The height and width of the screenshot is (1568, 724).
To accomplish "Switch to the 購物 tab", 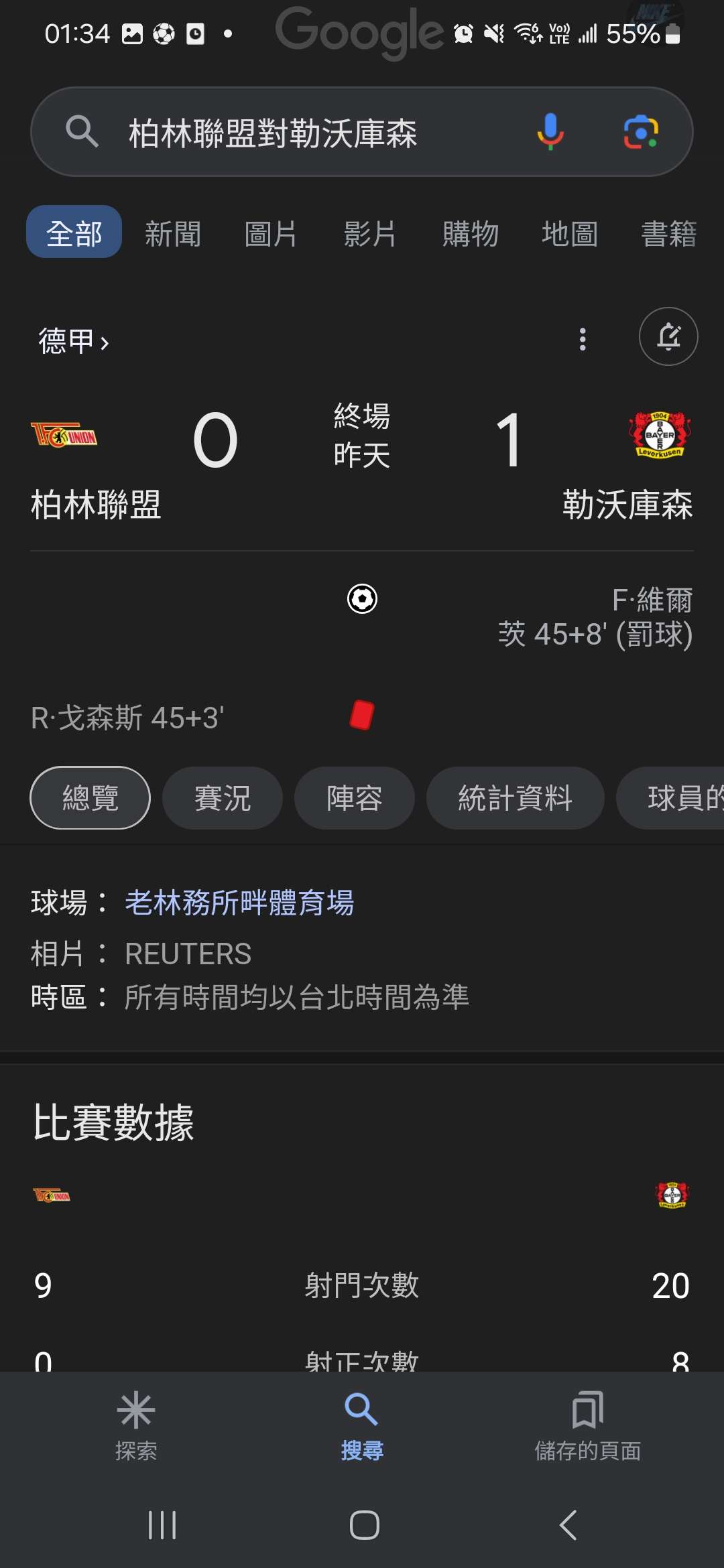I will 471,234.
